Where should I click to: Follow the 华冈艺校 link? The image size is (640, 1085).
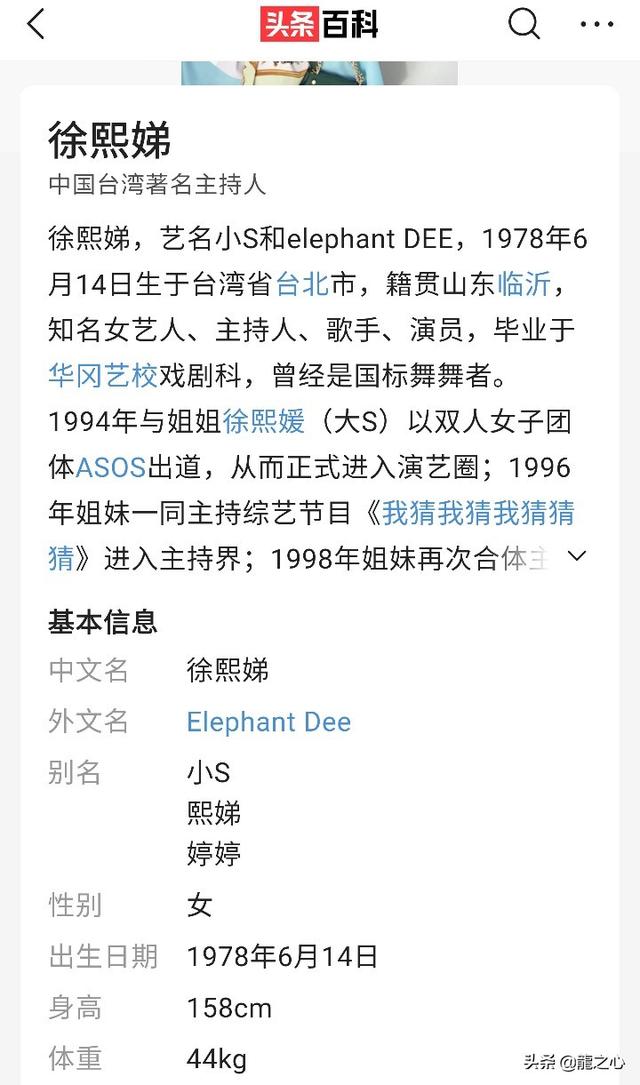pos(103,376)
